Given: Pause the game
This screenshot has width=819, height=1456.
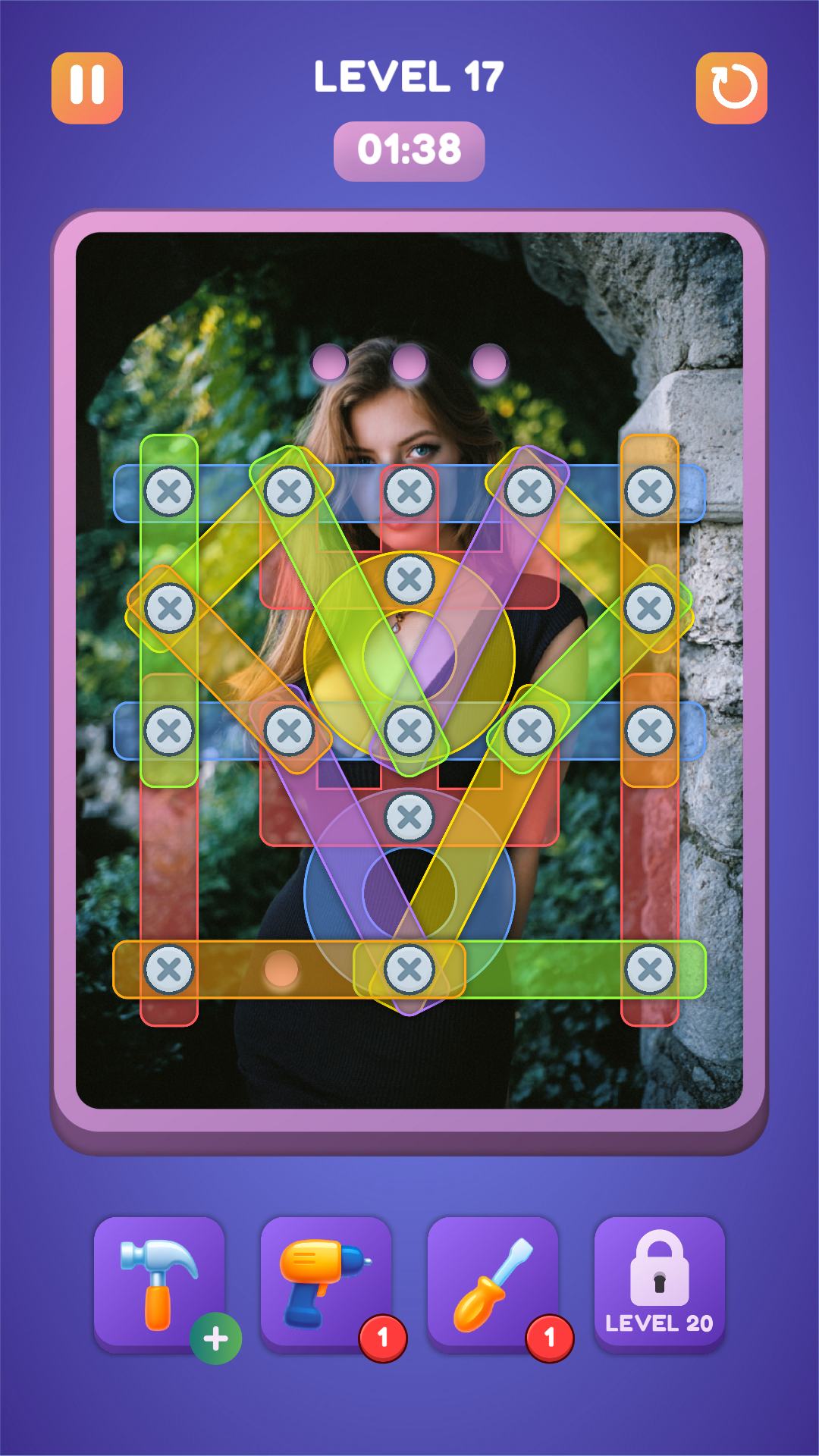Looking at the screenshot, I should 87,87.
